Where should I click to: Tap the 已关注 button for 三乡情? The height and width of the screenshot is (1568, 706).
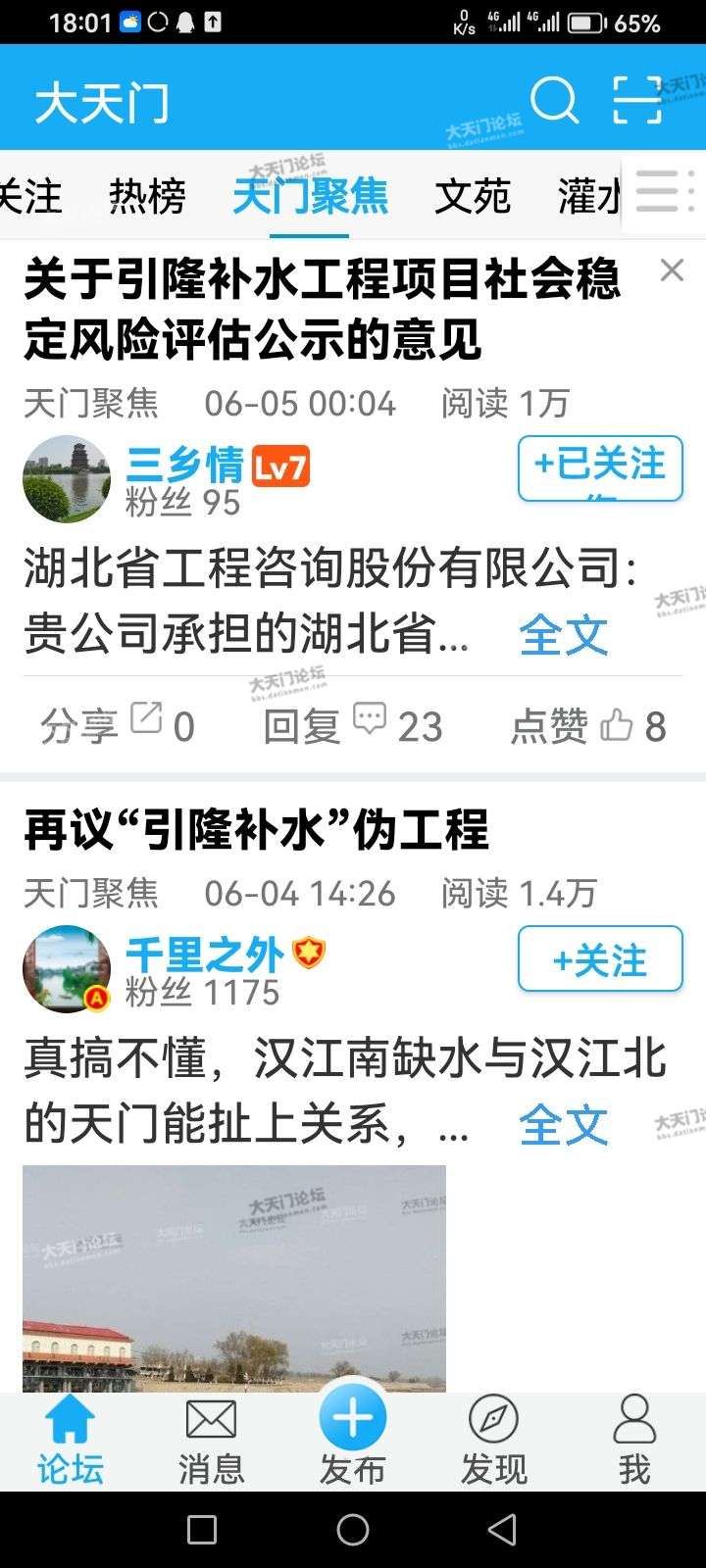(600, 467)
